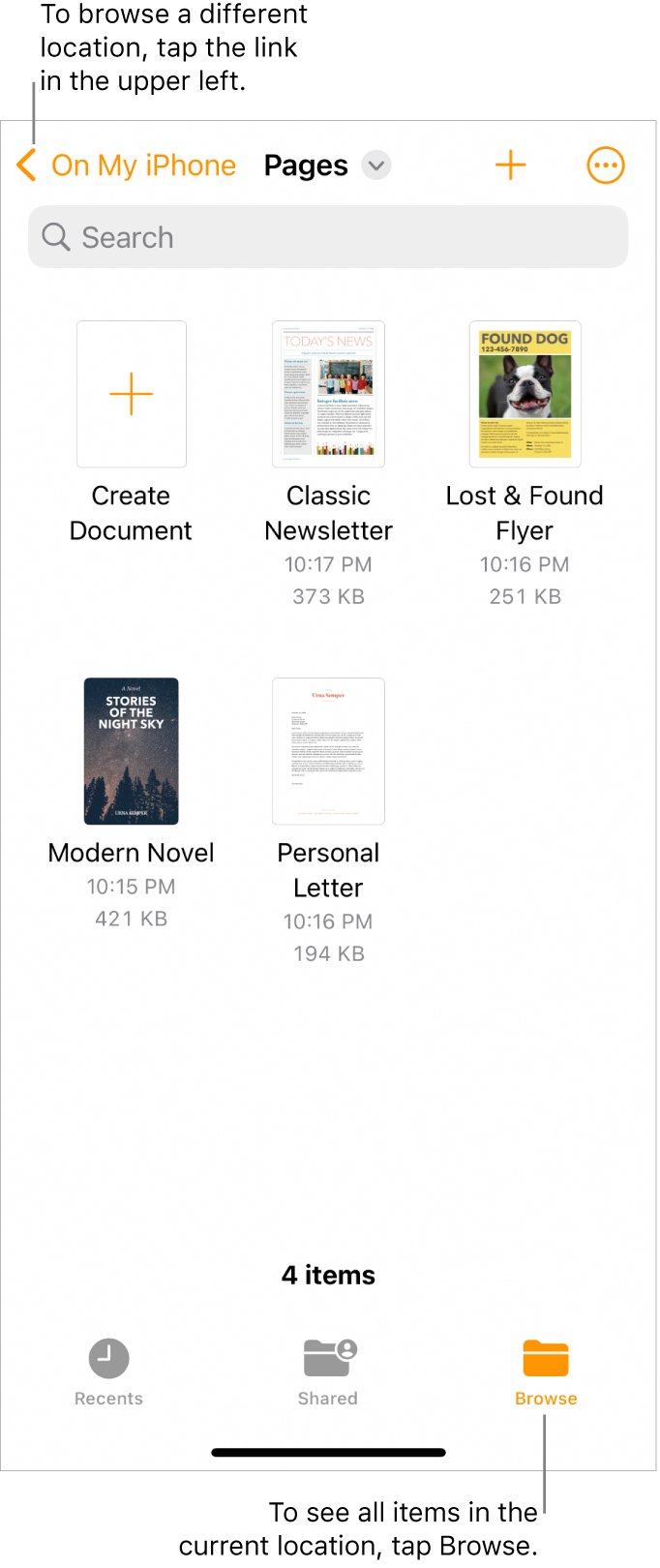
Task: Open the Personal Letter document
Action: (328, 751)
